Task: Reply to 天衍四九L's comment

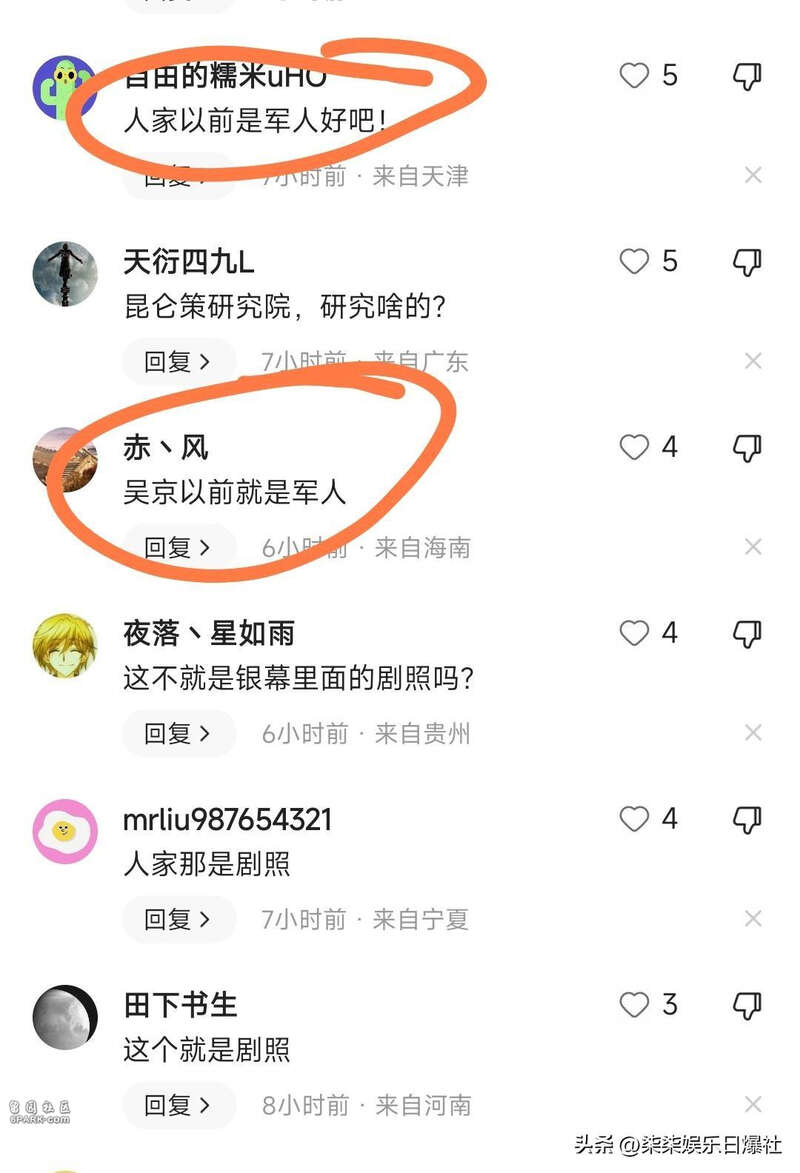Action: point(178,361)
